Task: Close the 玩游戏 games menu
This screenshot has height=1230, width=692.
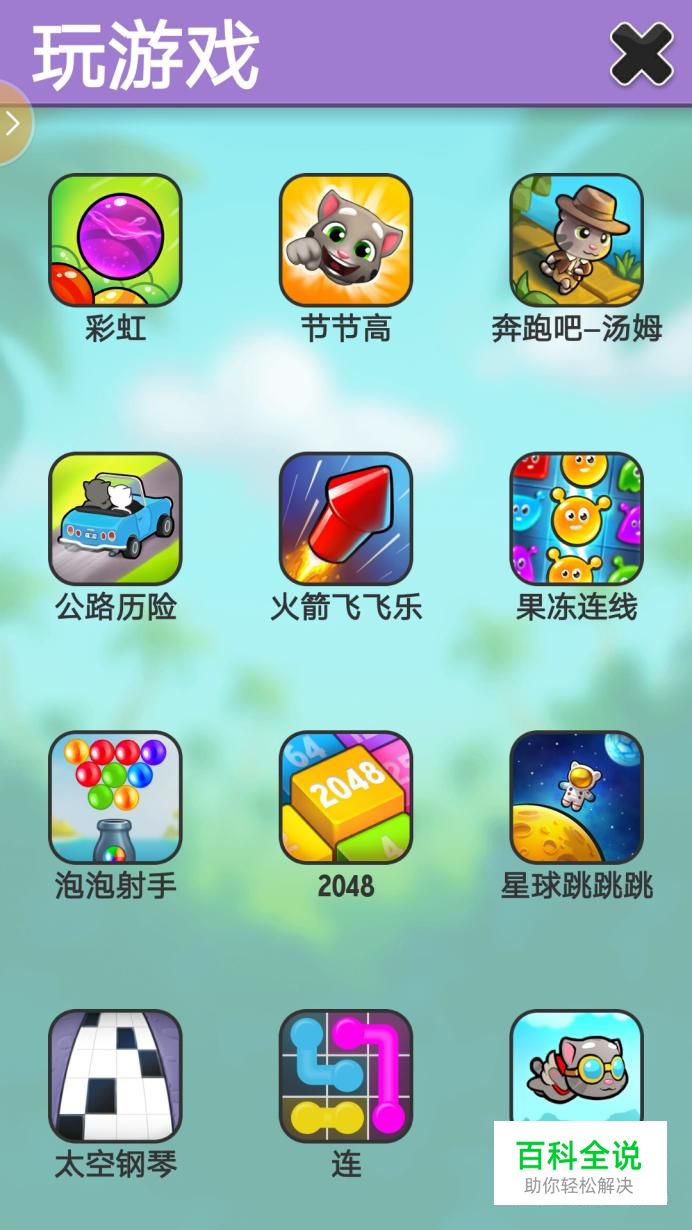Action: coord(641,53)
